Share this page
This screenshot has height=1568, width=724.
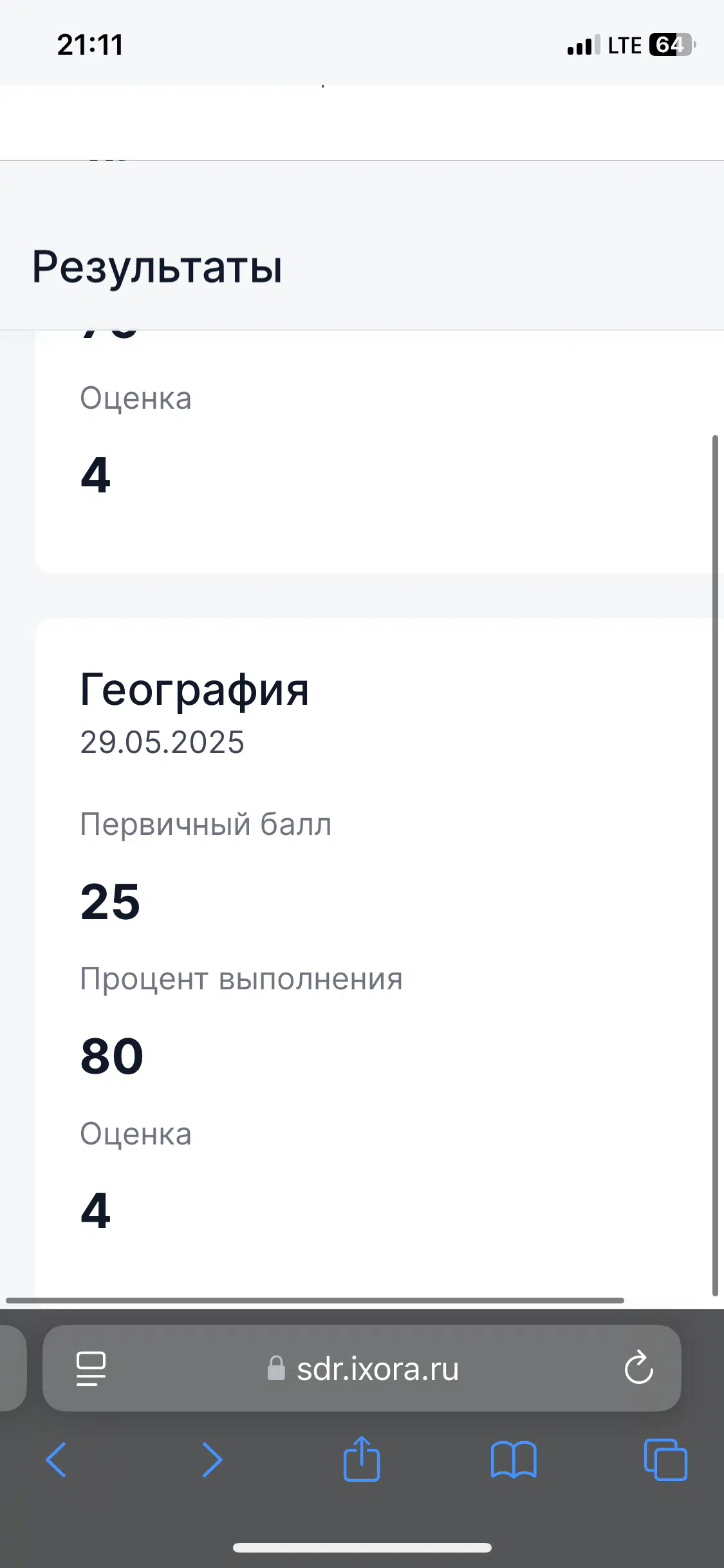362,1459
